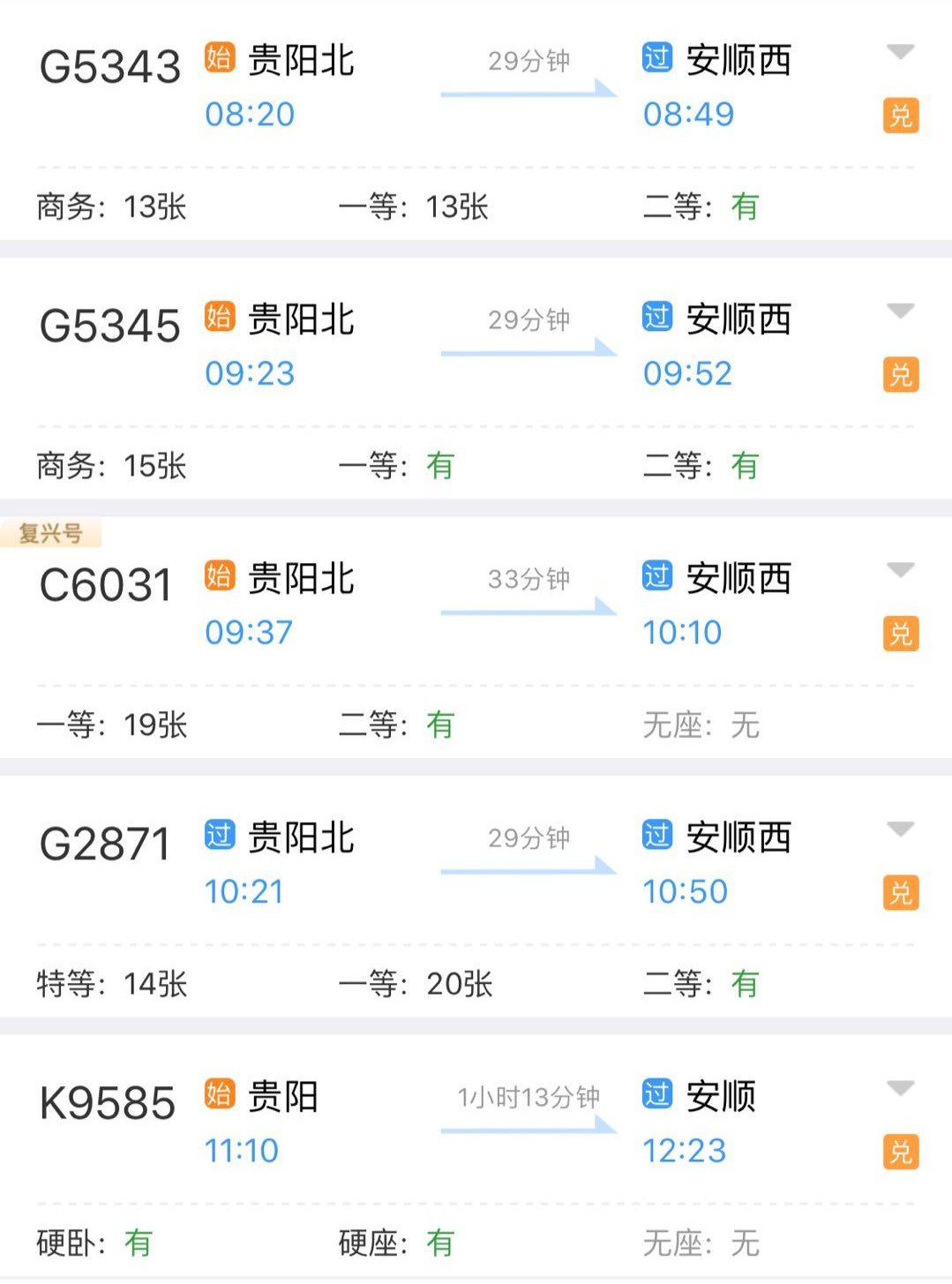The image size is (952, 1284).
Task: Expand stop details for C6031
Action: coord(900,570)
